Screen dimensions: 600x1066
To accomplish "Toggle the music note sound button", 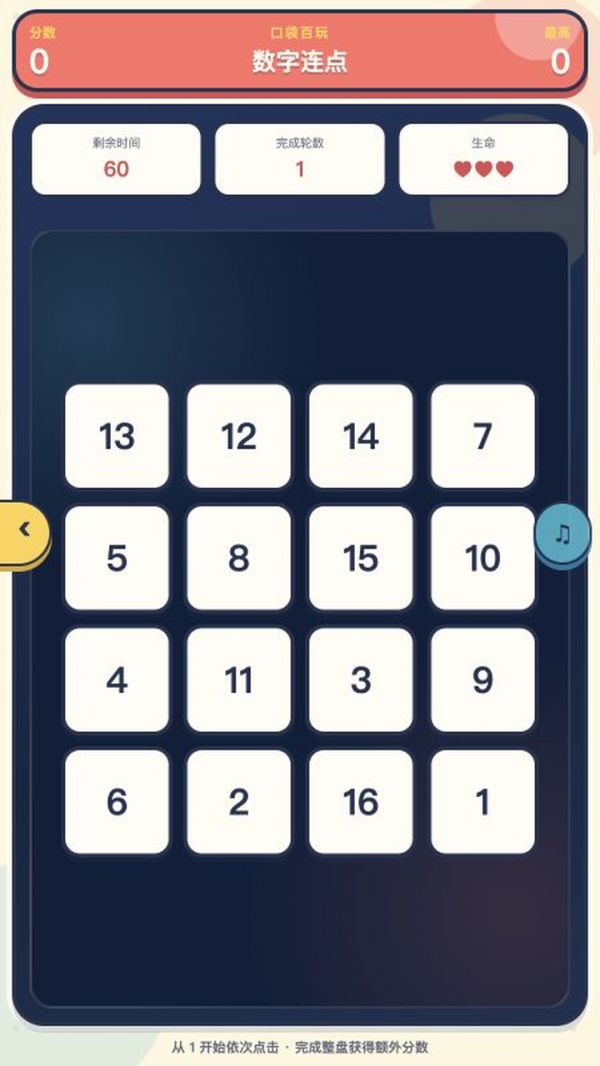I will tap(563, 533).
